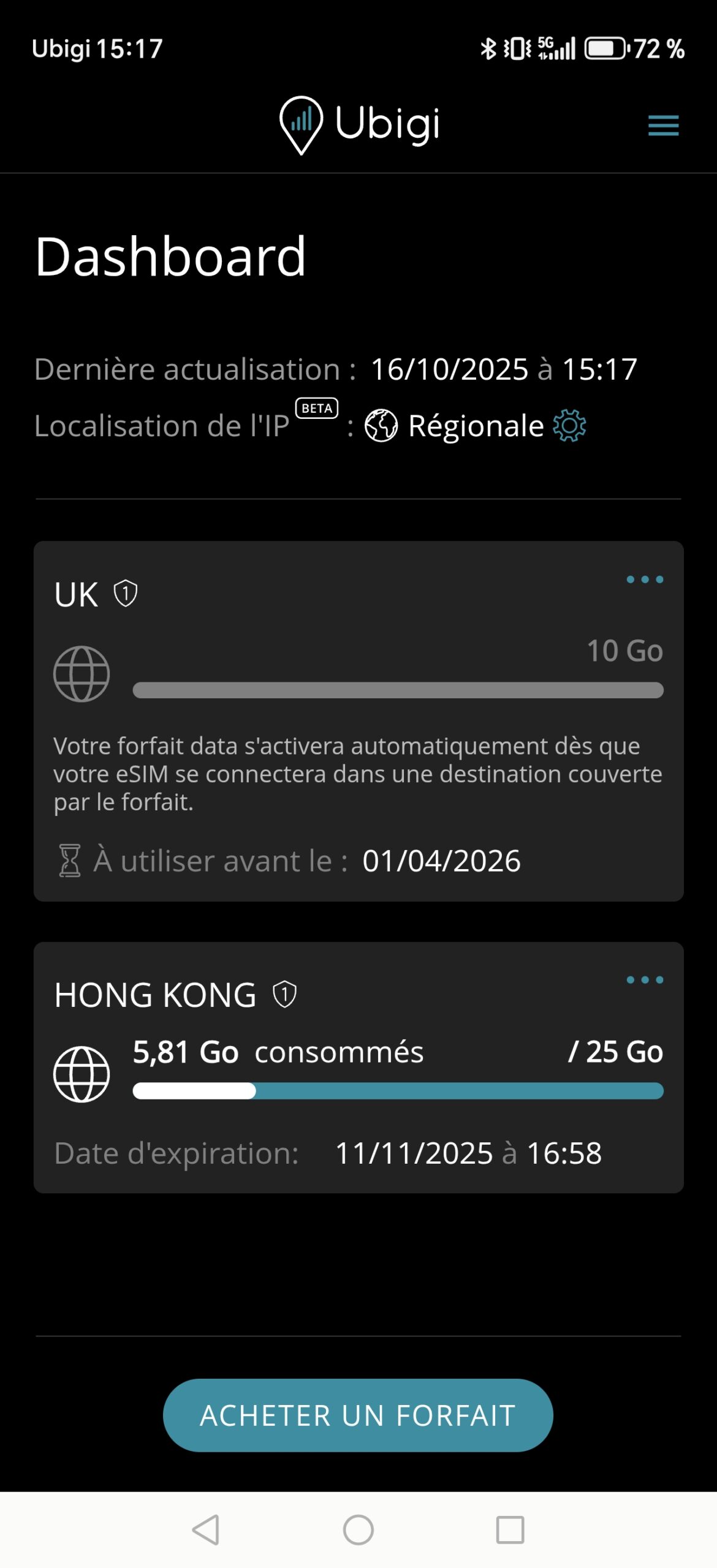
Task: Tap Acheter un forfait button
Action: pos(358,1415)
